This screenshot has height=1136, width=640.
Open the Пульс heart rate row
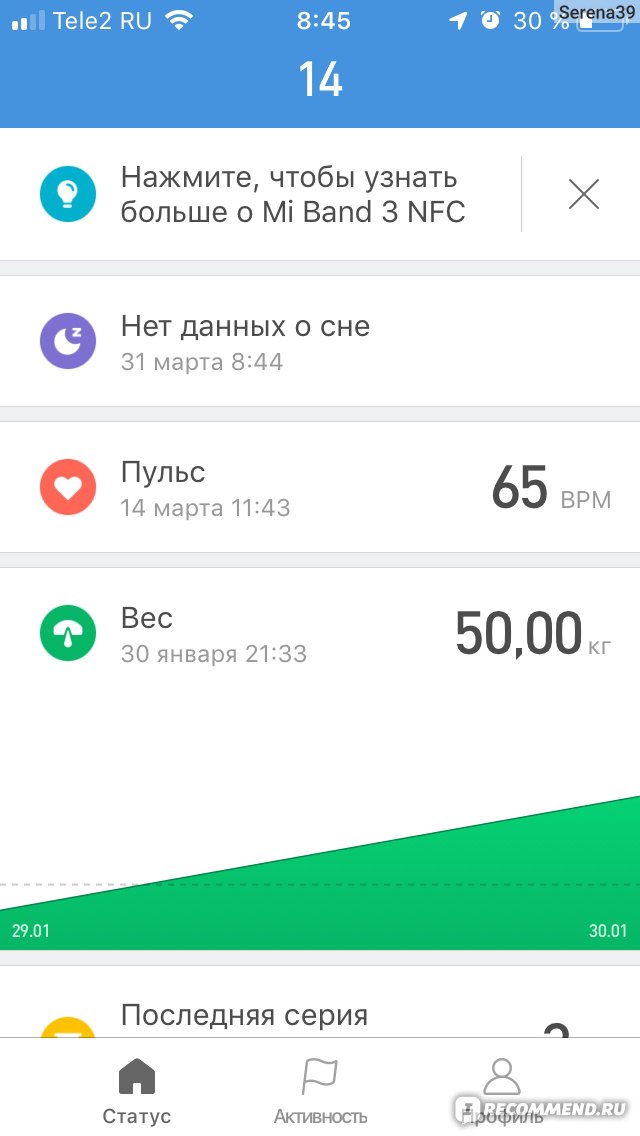320,487
